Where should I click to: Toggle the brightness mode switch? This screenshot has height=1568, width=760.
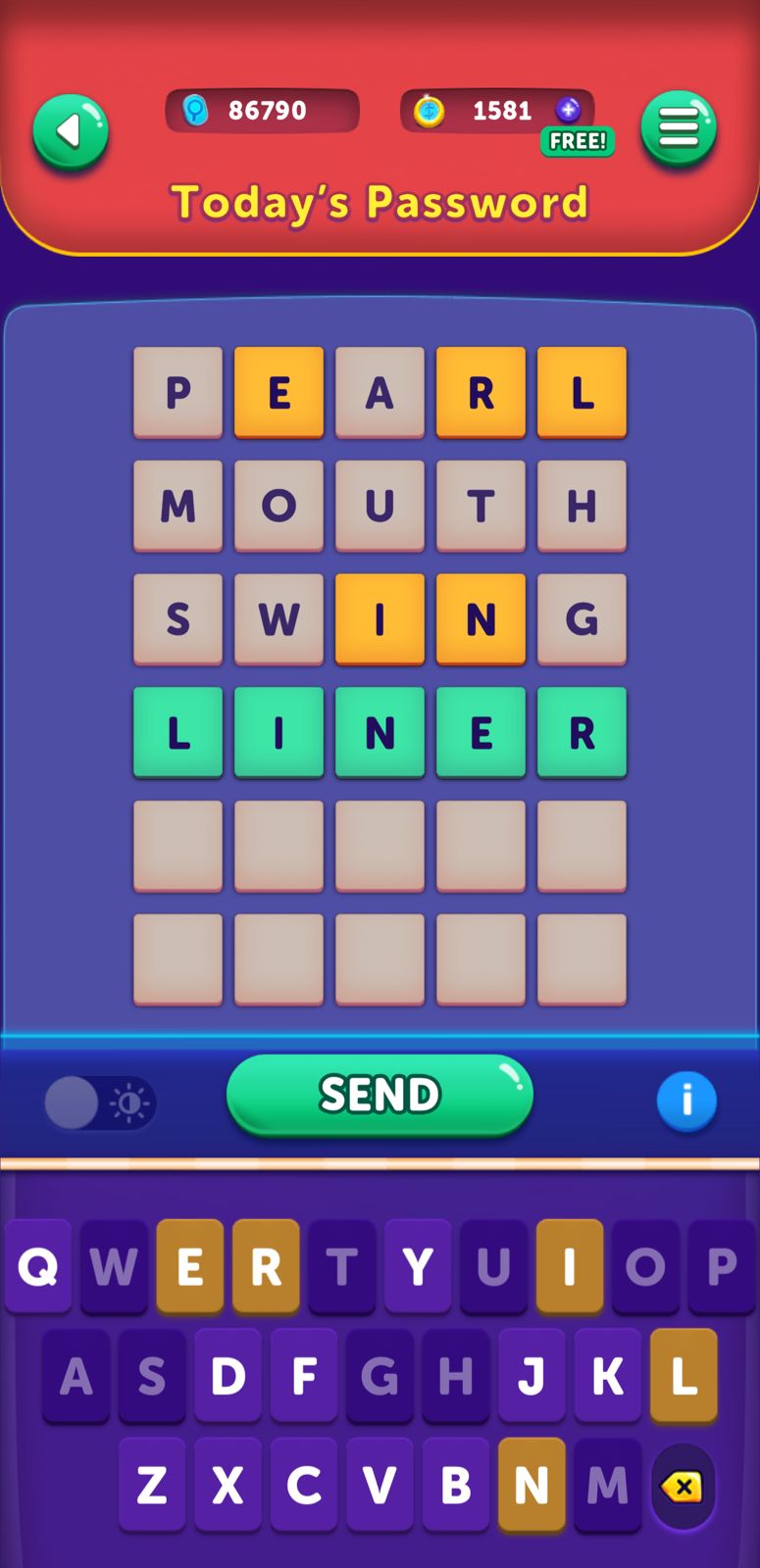(99, 1103)
